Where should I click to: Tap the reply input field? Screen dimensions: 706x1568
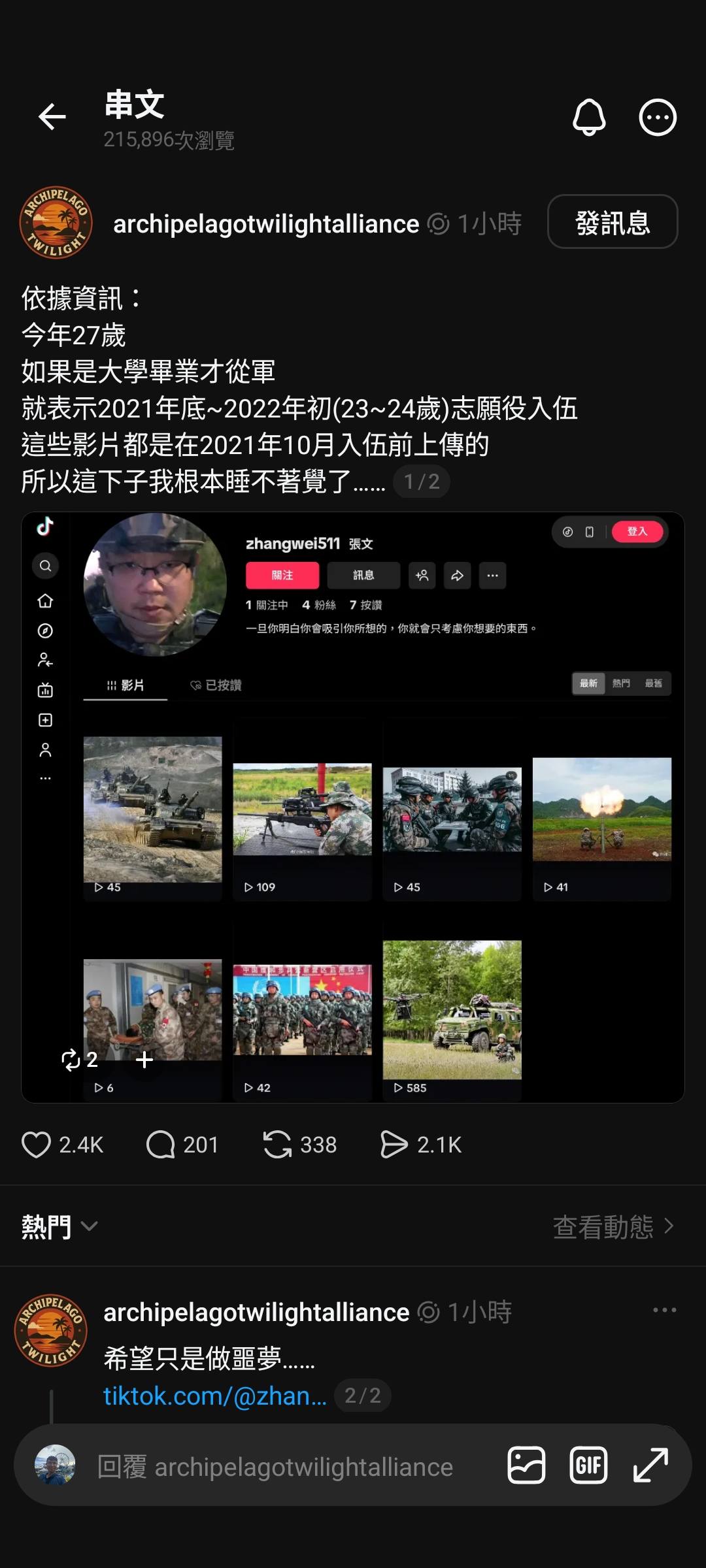click(275, 1467)
